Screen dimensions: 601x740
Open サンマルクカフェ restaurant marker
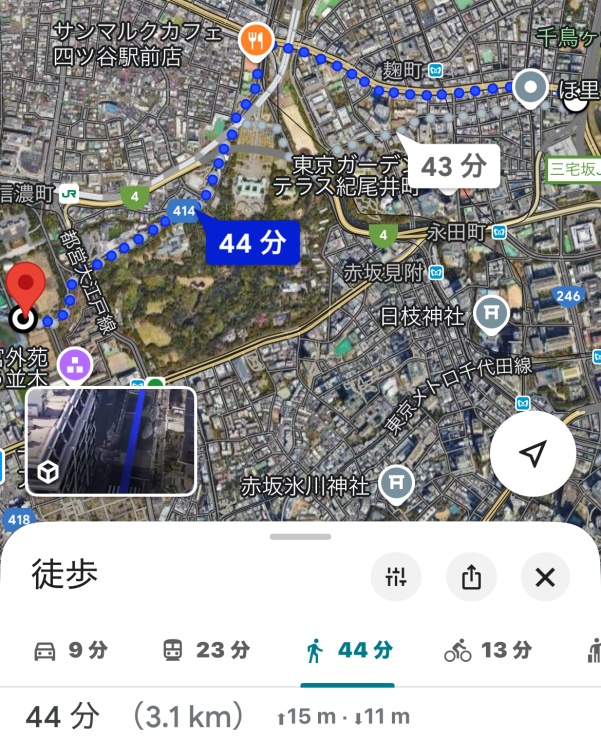[258, 40]
